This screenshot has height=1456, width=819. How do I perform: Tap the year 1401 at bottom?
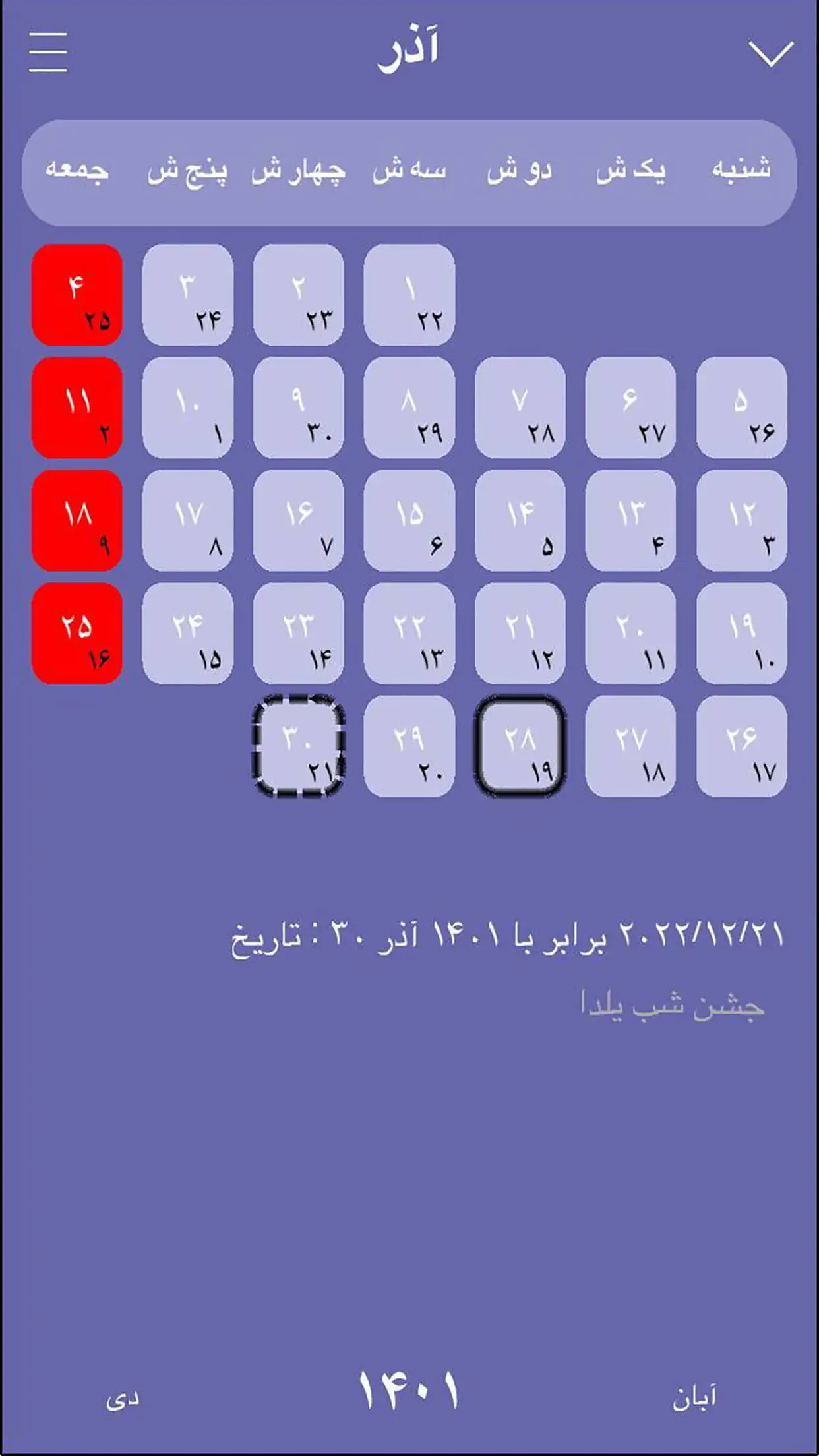click(x=409, y=1391)
